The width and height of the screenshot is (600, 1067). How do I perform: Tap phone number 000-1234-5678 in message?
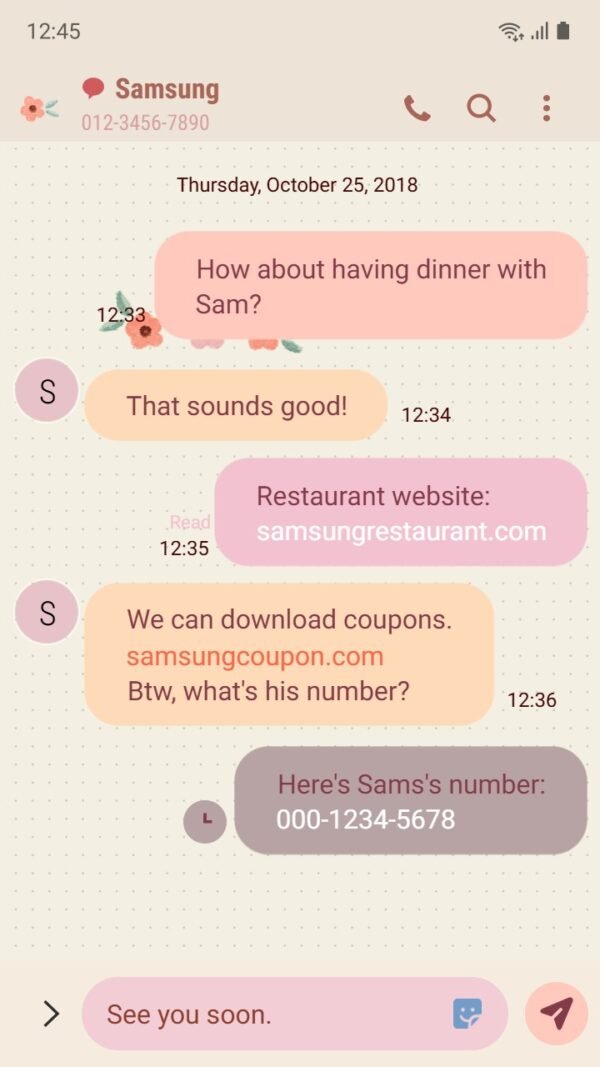(x=365, y=820)
